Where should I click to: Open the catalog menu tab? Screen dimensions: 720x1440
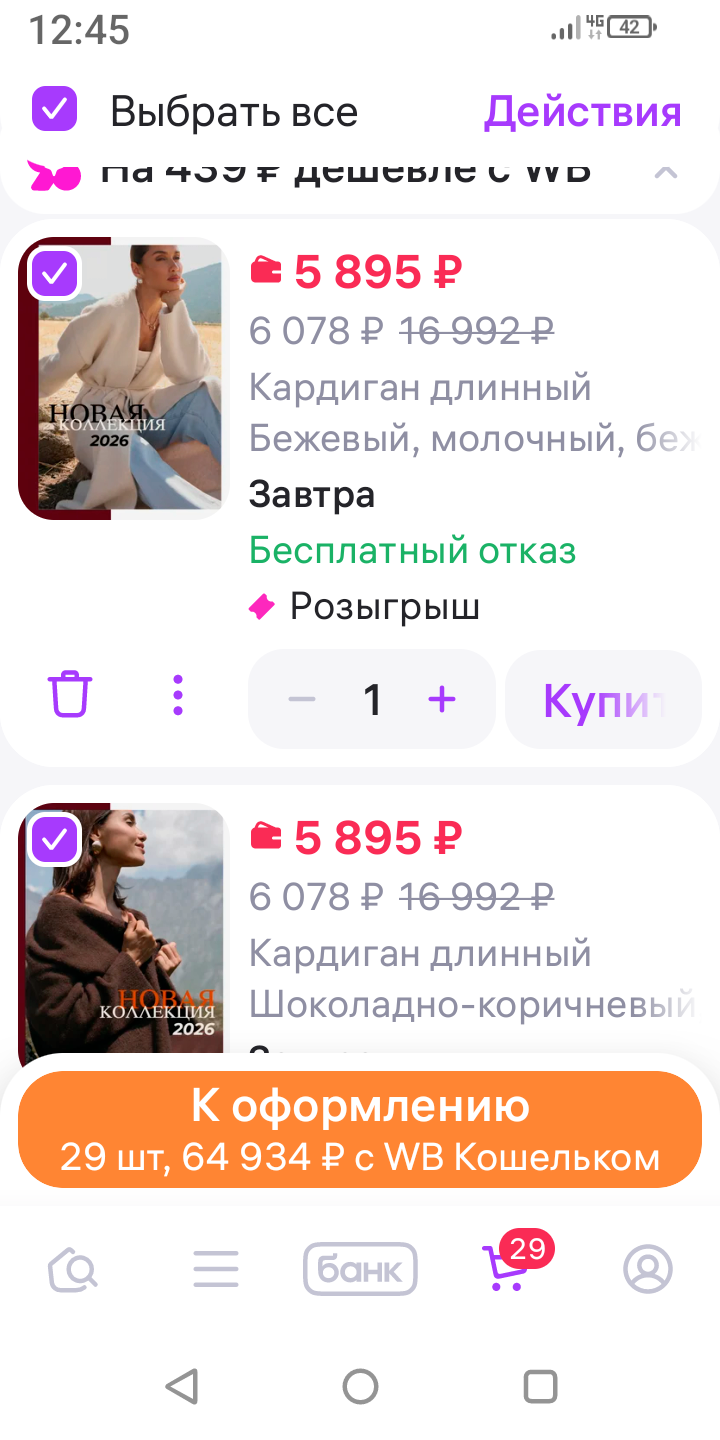(x=216, y=1270)
